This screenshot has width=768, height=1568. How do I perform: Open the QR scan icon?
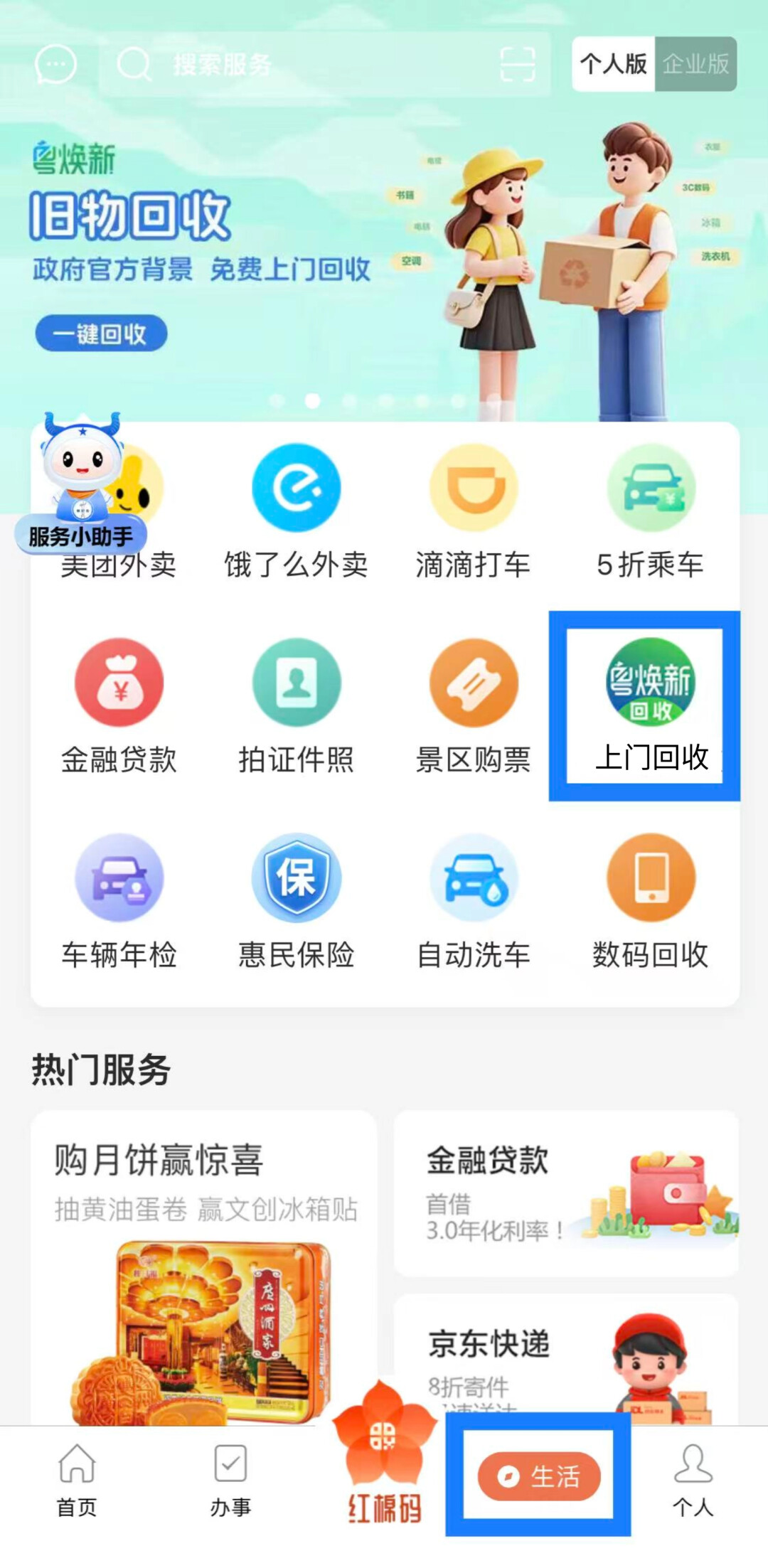pos(518,65)
